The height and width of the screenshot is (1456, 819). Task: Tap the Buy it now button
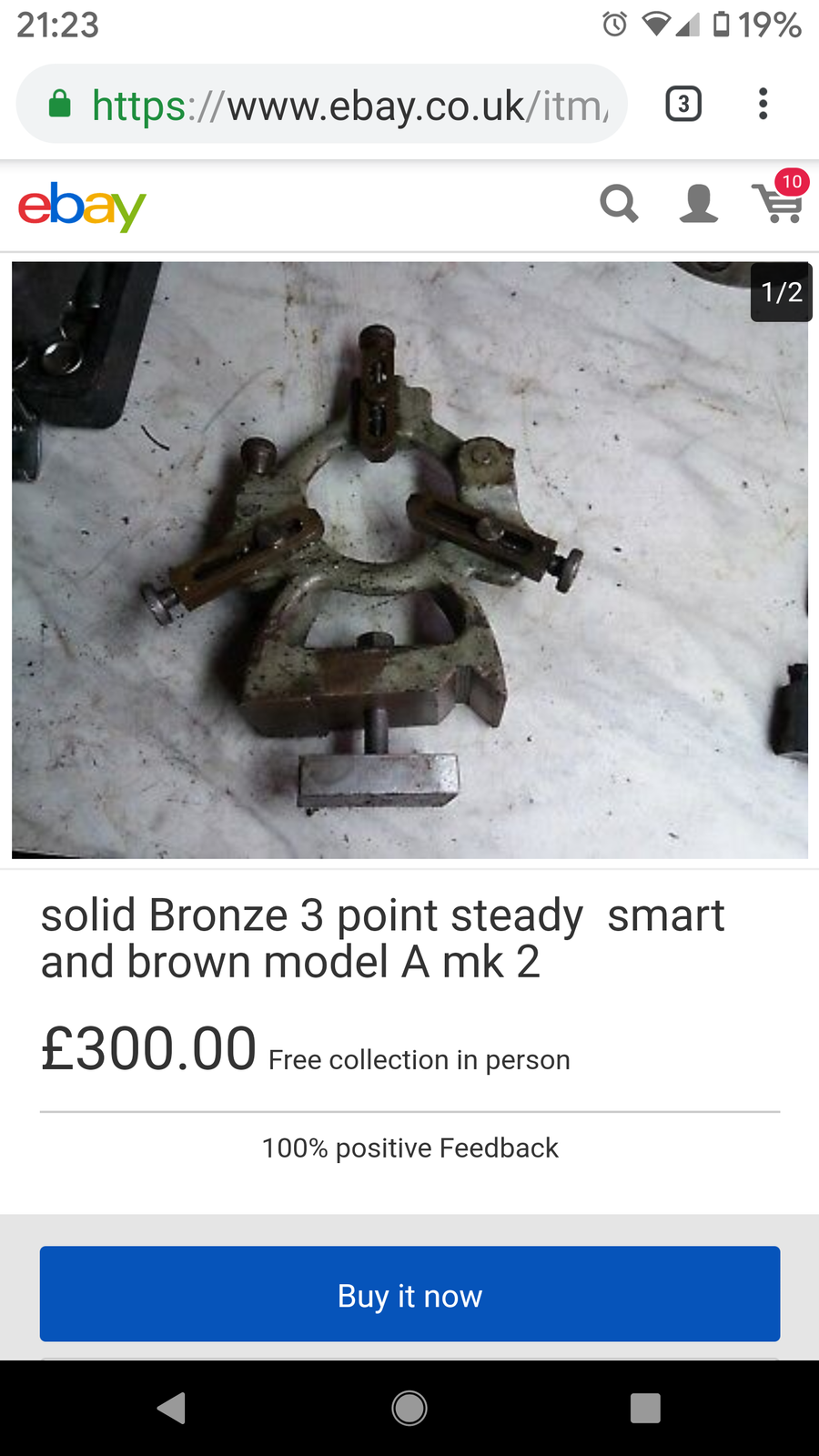pyautogui.click(x=409, y=1293)
